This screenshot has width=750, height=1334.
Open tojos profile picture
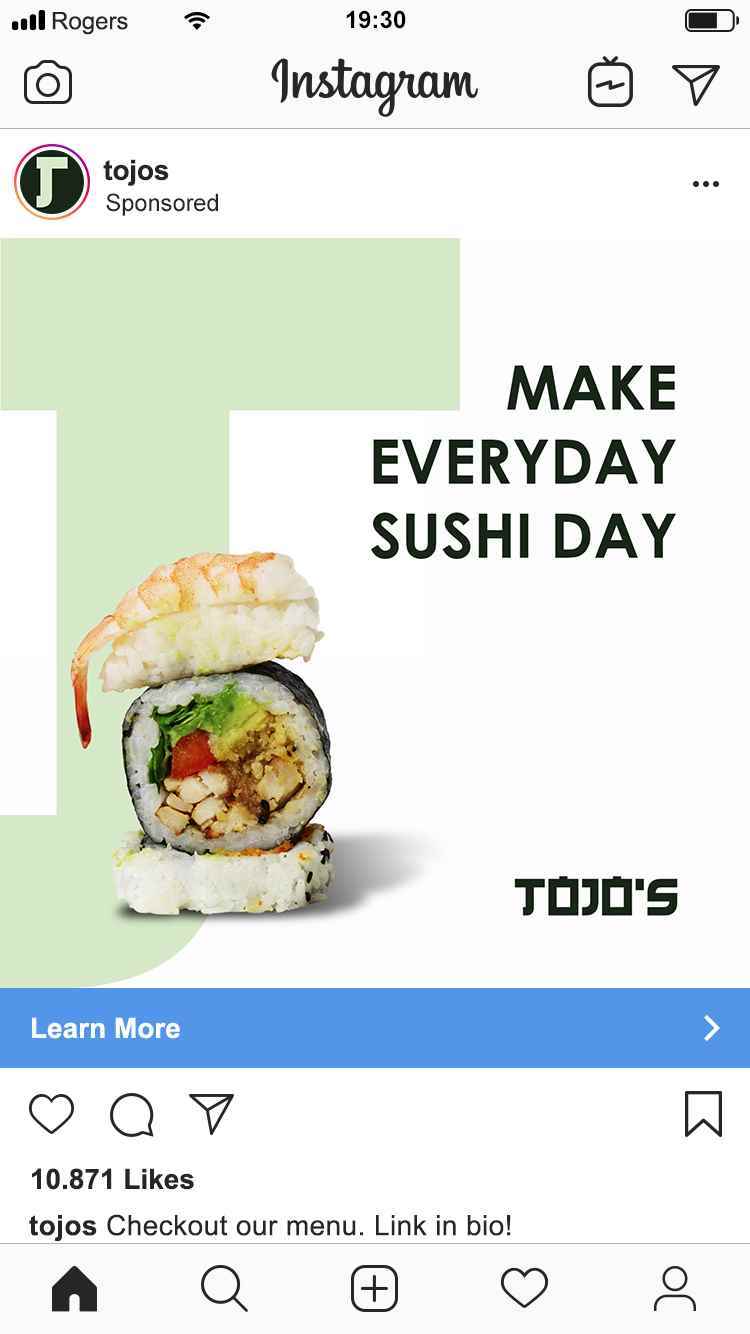click(53, 182)
